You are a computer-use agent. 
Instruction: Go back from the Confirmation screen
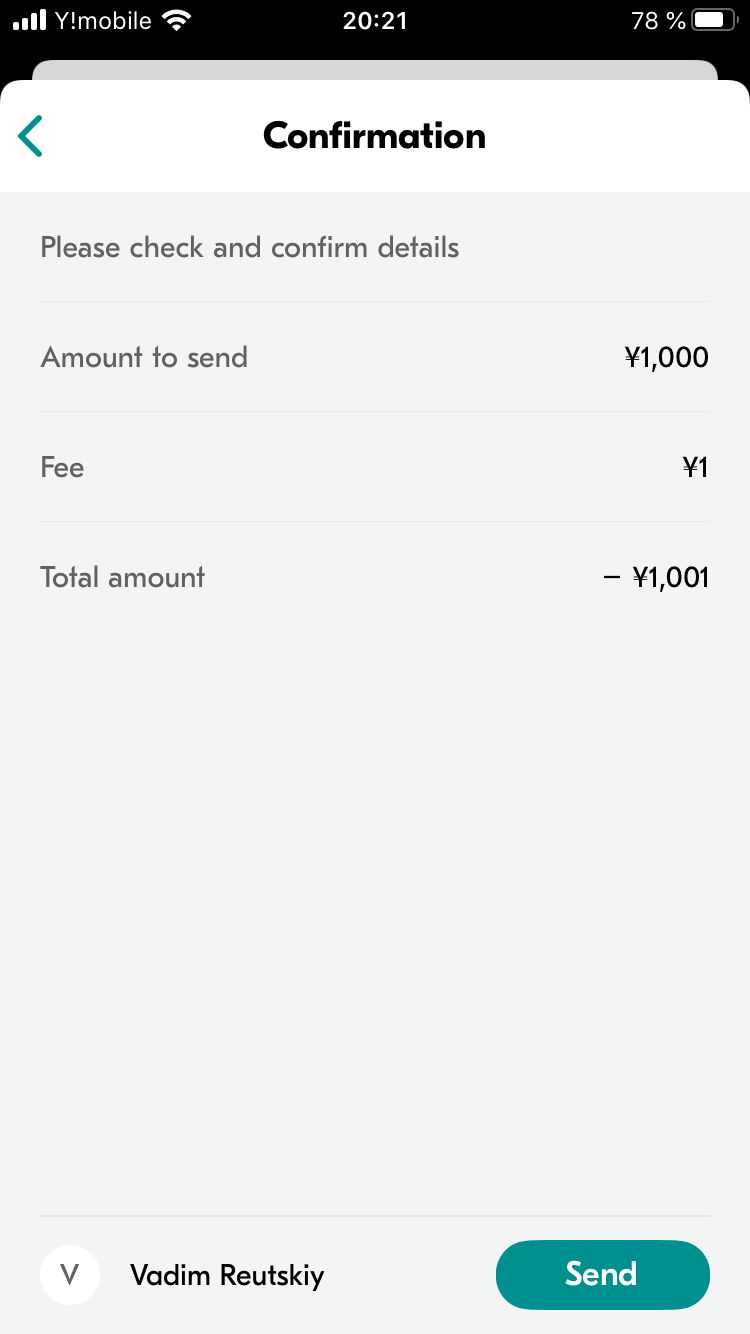(x=30, y=136)
